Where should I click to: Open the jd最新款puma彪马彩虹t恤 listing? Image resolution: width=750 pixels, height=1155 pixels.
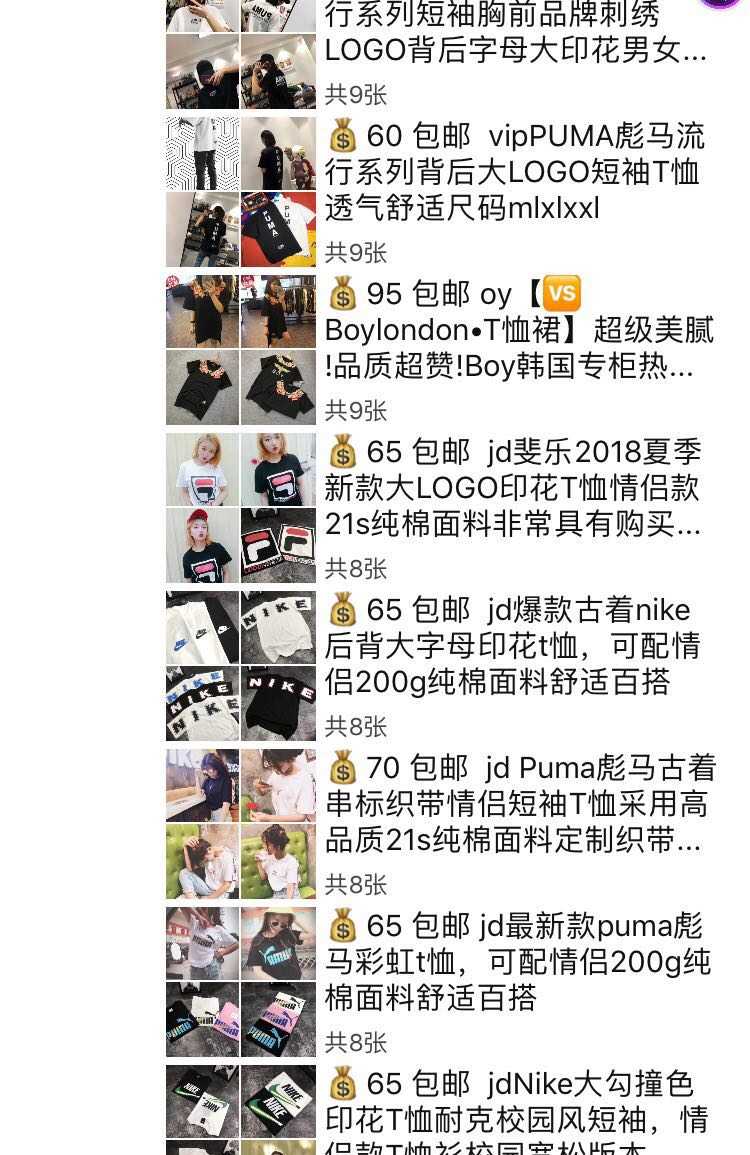pos(517,962)
